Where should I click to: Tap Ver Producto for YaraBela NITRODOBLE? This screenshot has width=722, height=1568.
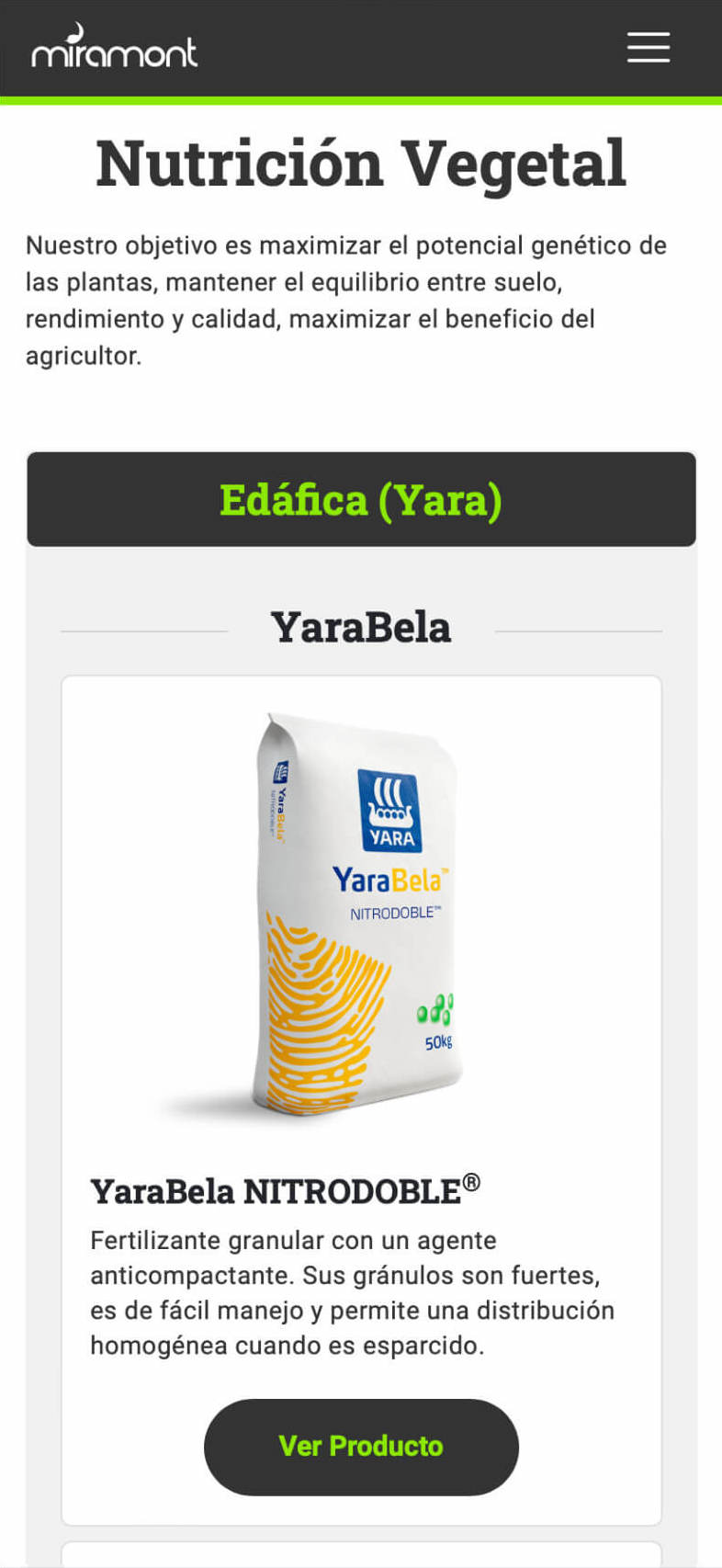(x=361, y=1447)
